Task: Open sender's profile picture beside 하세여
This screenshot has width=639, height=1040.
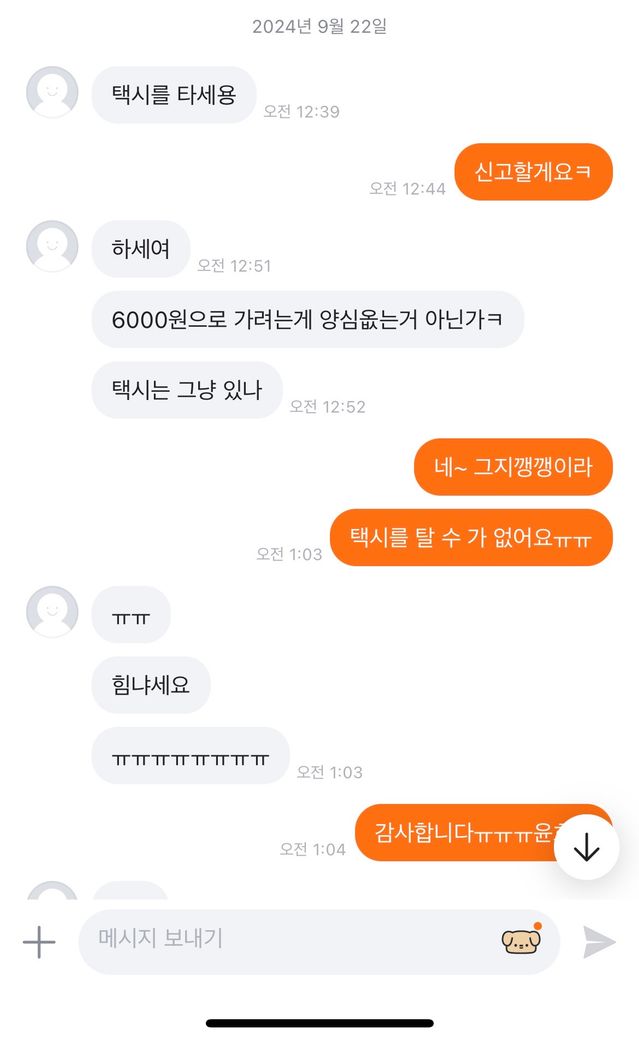Action: (x=51, y=247)
